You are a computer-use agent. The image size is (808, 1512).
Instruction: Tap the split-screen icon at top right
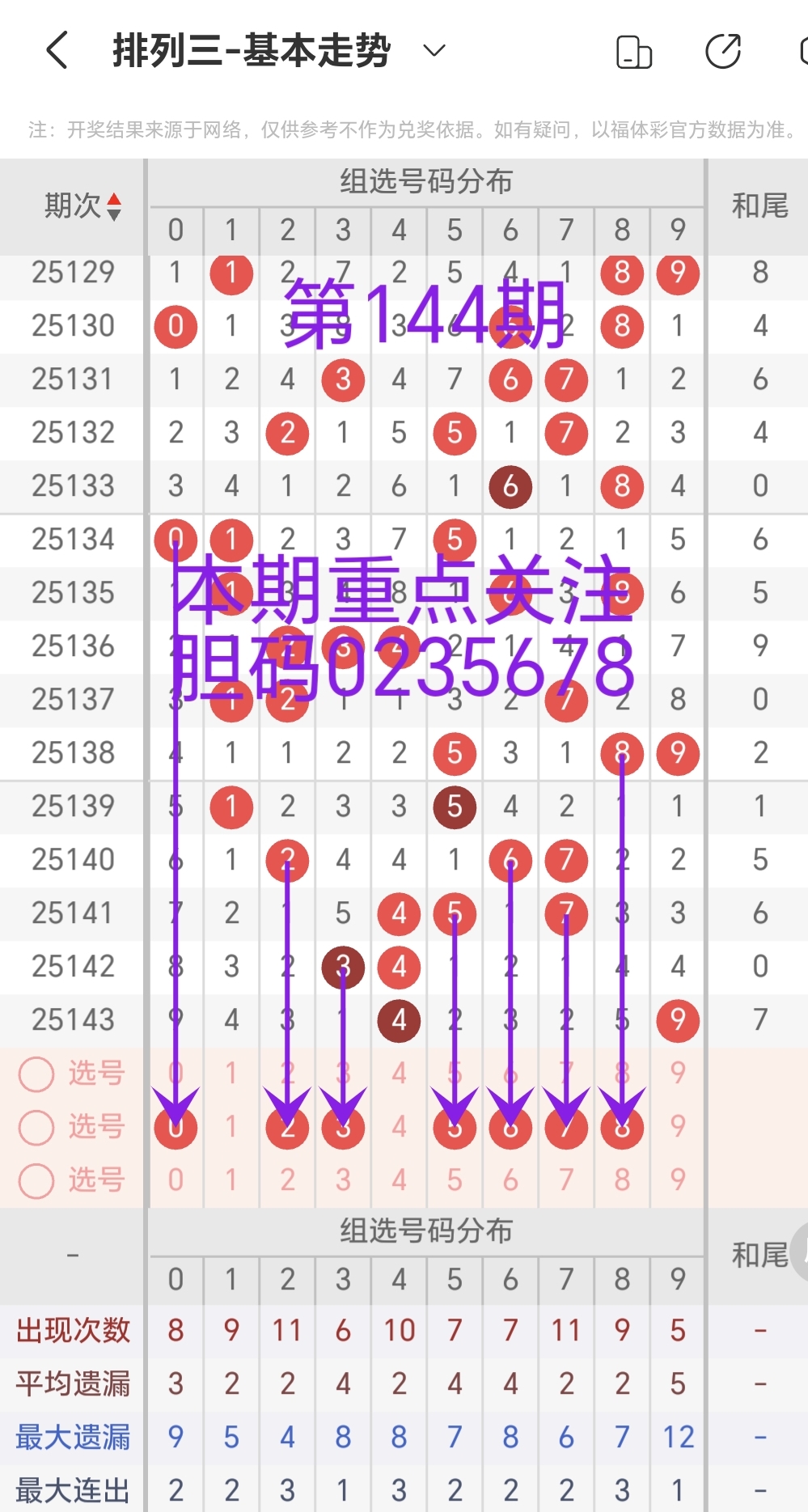[x=633, y=50]
